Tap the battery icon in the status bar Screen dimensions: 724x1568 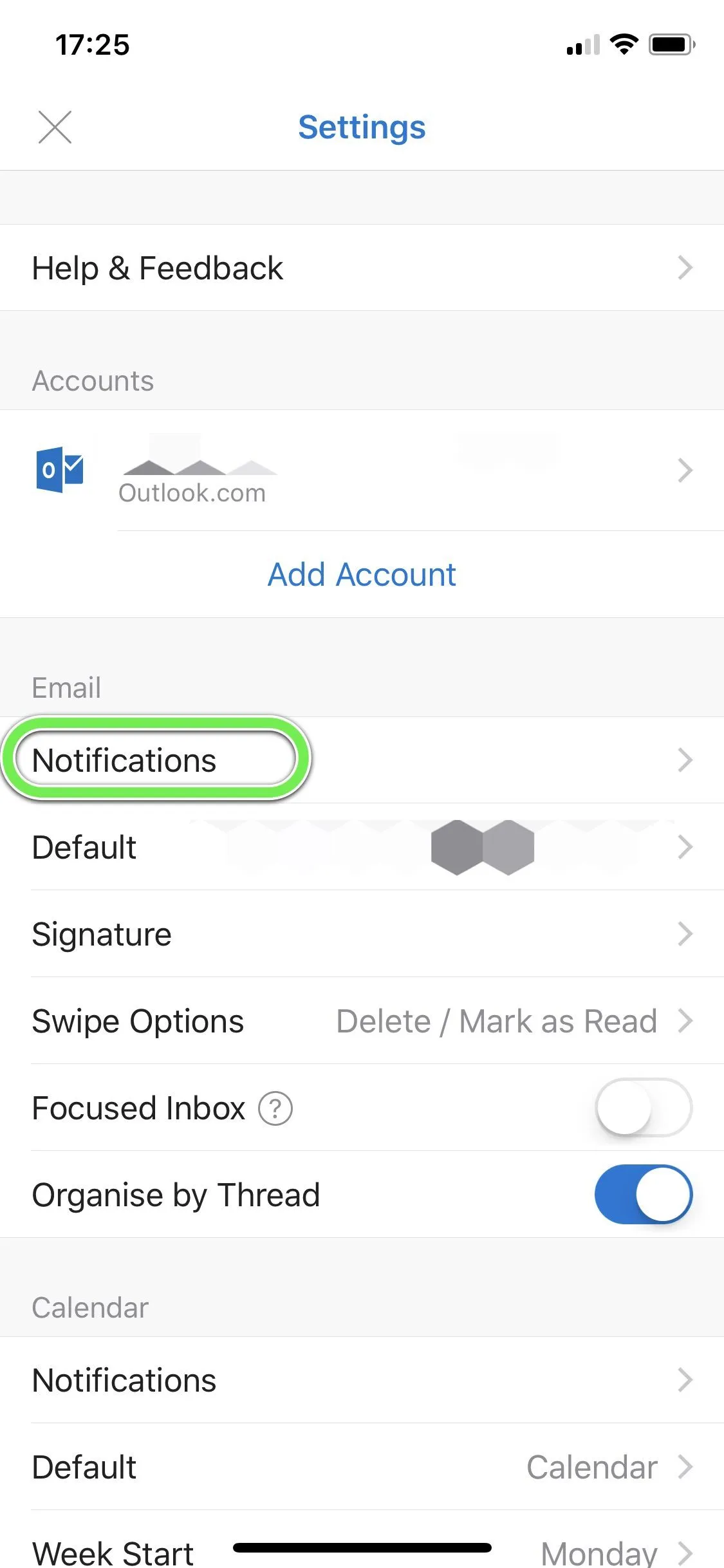coord(669,44)
